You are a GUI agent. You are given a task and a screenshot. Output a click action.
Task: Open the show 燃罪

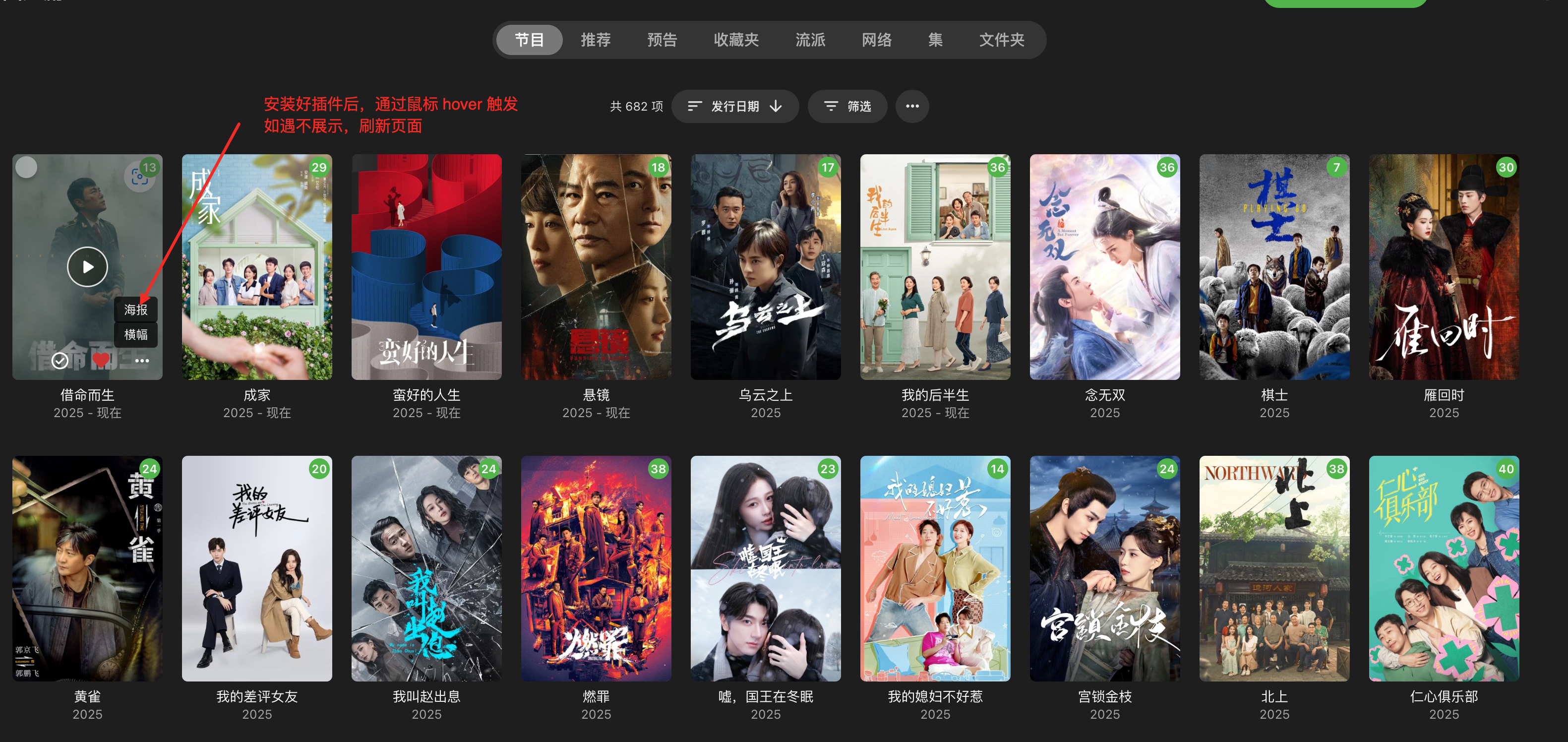pyautogui.click(x=595, y=568)
